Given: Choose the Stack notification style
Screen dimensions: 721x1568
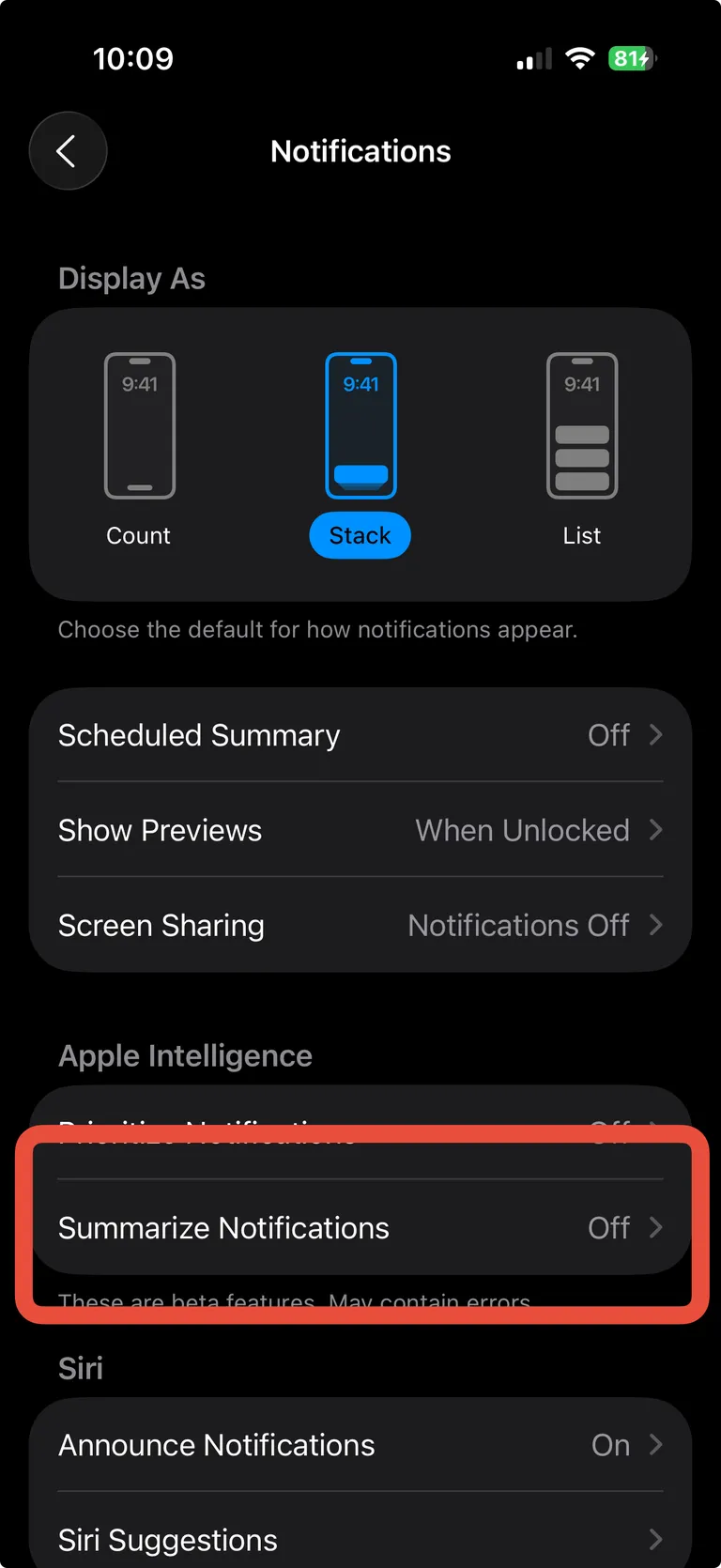Looking at the screenshot, I should [x=360, y=535].
